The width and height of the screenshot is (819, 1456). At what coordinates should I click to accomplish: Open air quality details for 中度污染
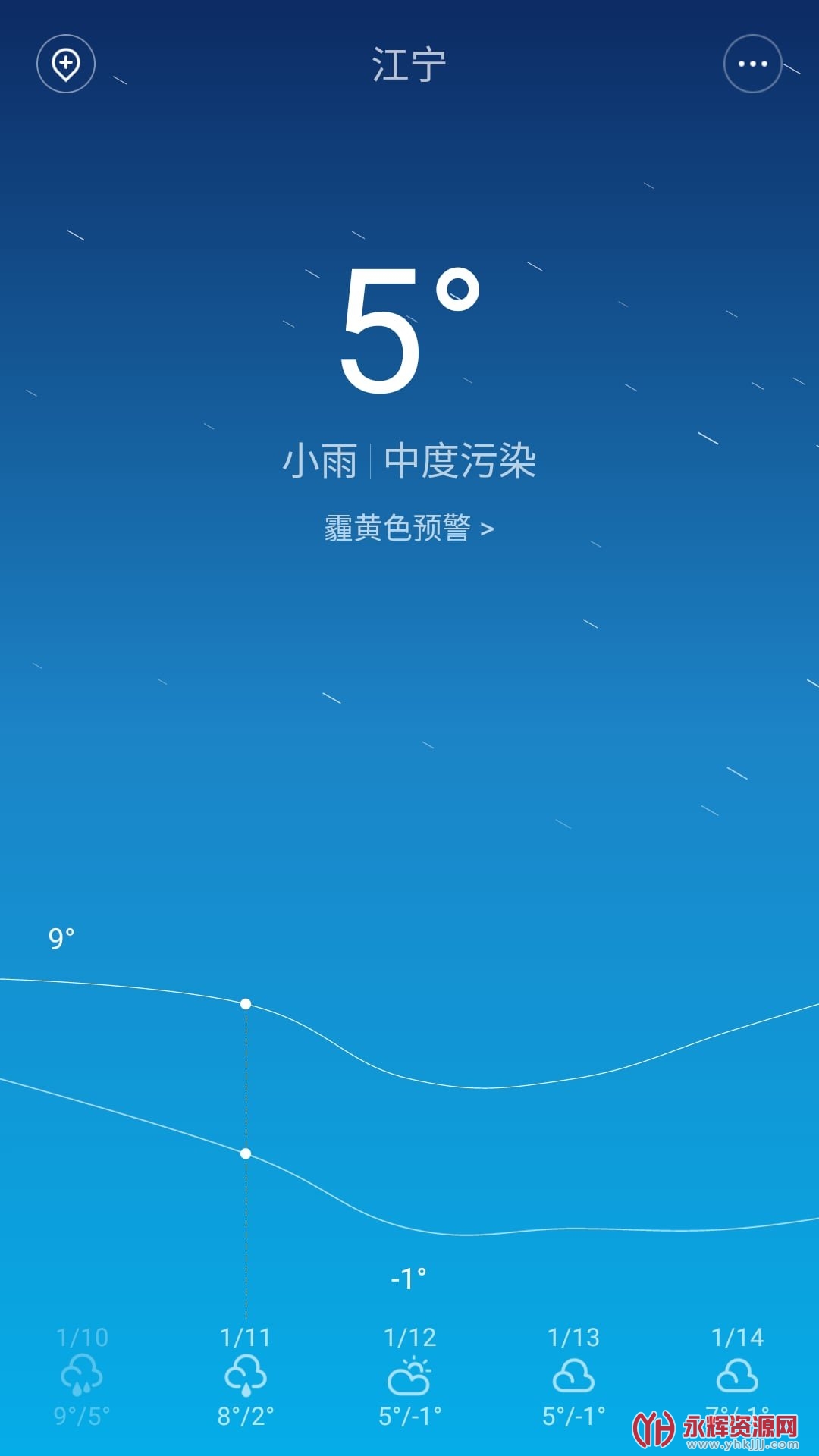[460, 461]
